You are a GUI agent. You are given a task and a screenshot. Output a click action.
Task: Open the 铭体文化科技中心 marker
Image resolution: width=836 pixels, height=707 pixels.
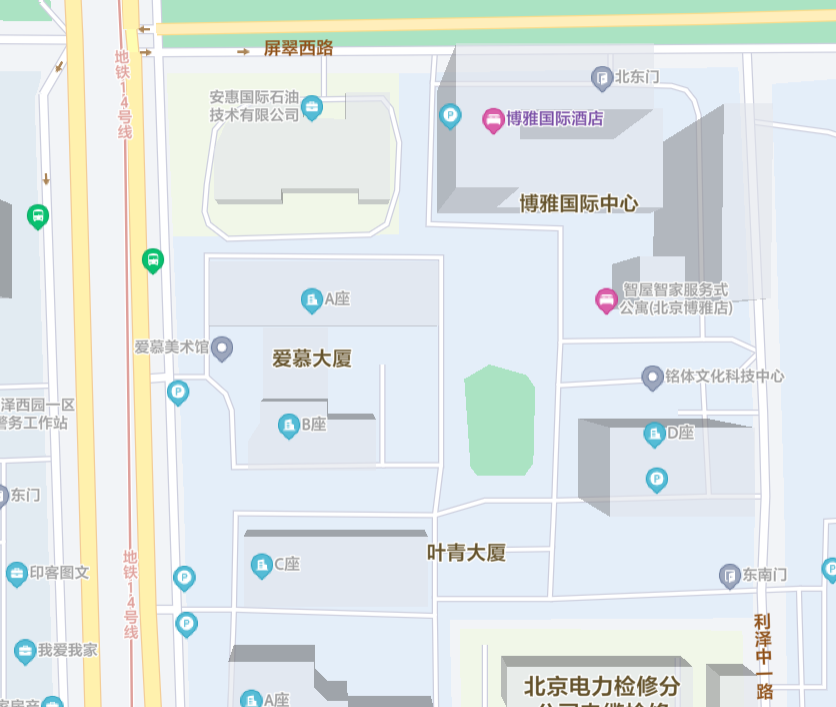point(652,377)
